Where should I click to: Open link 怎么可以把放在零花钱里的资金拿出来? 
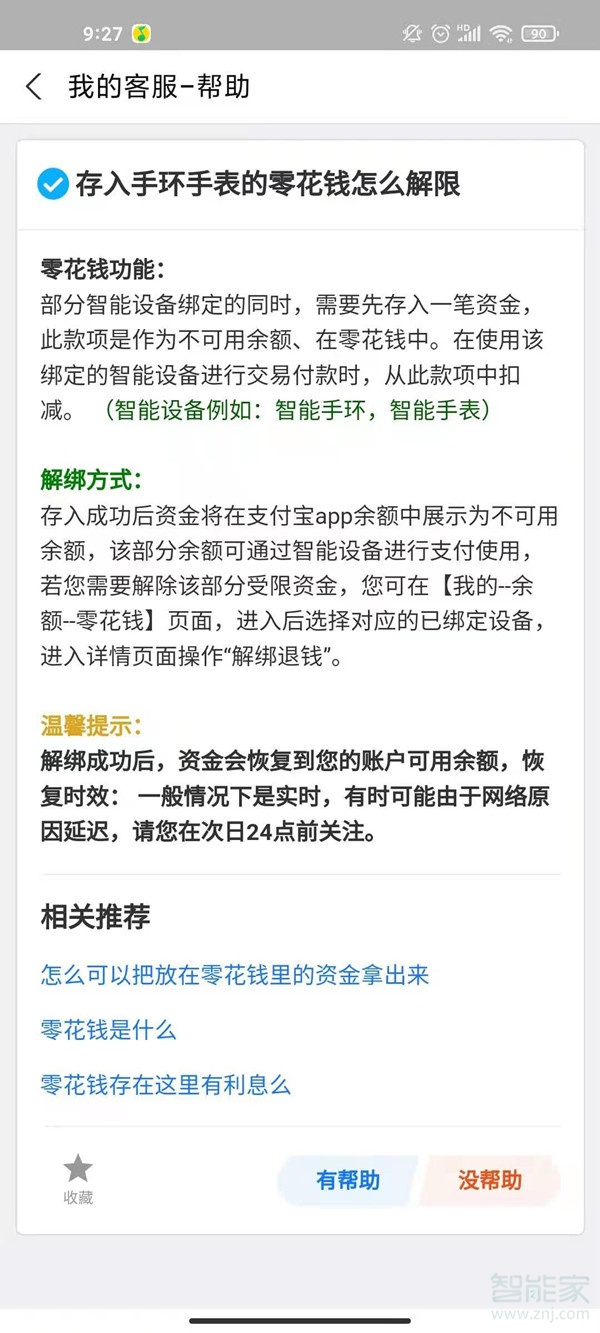(x=235, y=975)
